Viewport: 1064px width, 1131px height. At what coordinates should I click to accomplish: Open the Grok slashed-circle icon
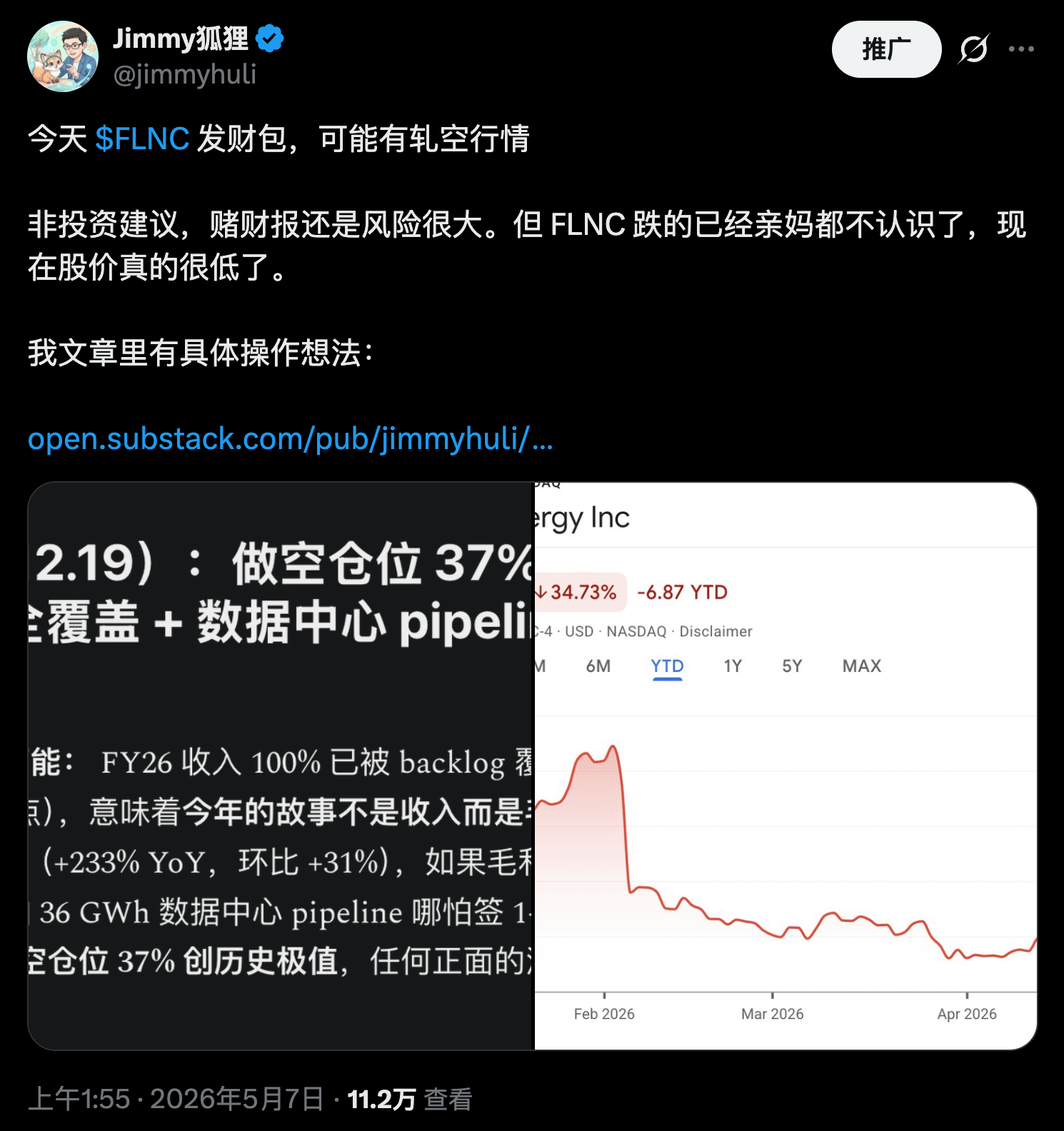974,49
